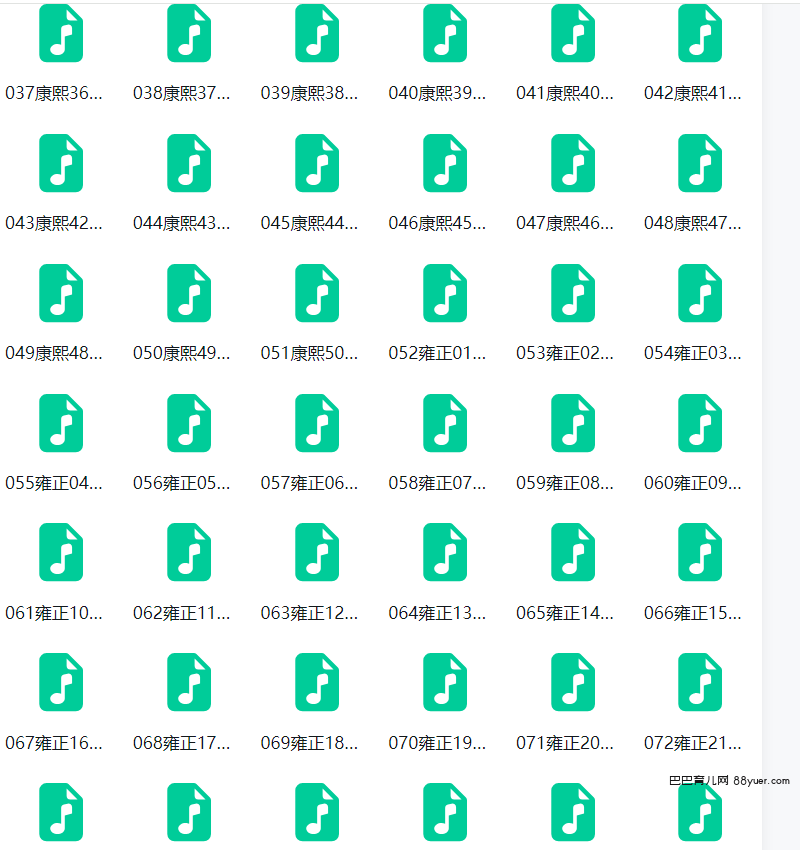
Task: Select the 042康熙41 audio file
Action: [700, 34]
